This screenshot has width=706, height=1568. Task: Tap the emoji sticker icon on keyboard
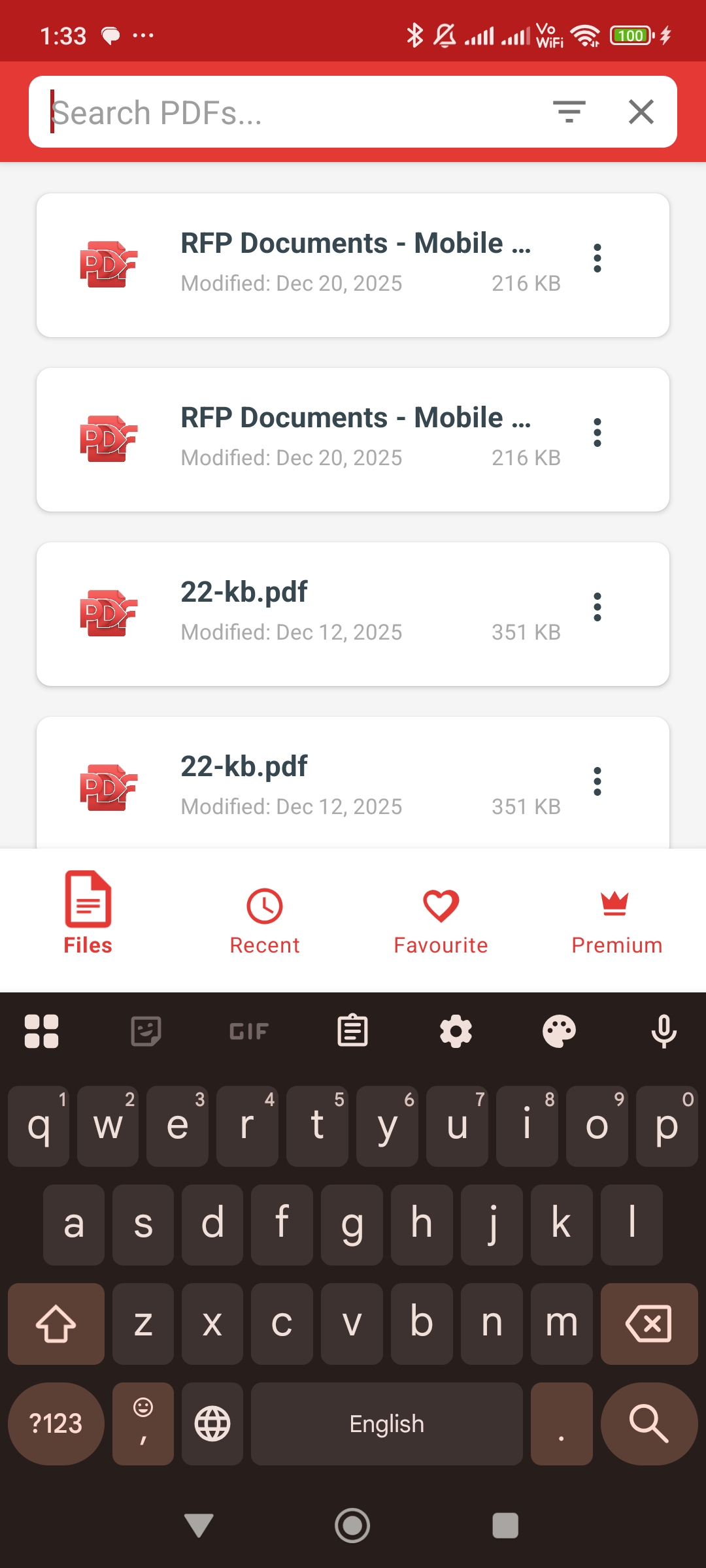(x=145, y=1030)
